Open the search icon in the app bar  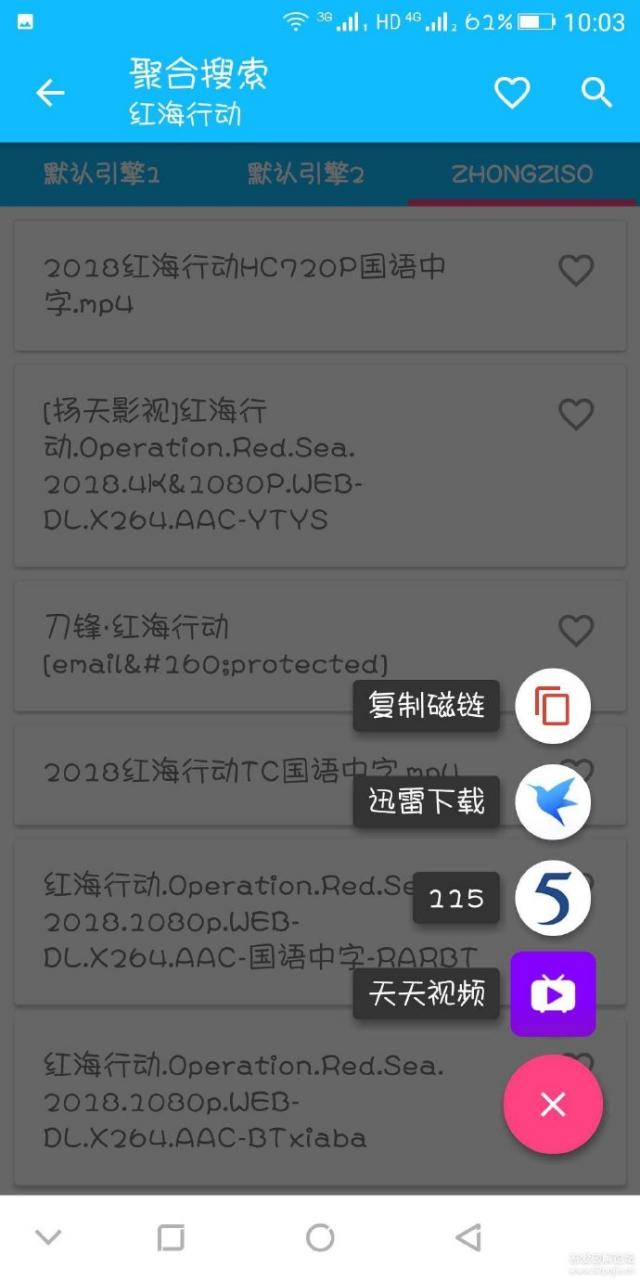[x=596, y=93]
